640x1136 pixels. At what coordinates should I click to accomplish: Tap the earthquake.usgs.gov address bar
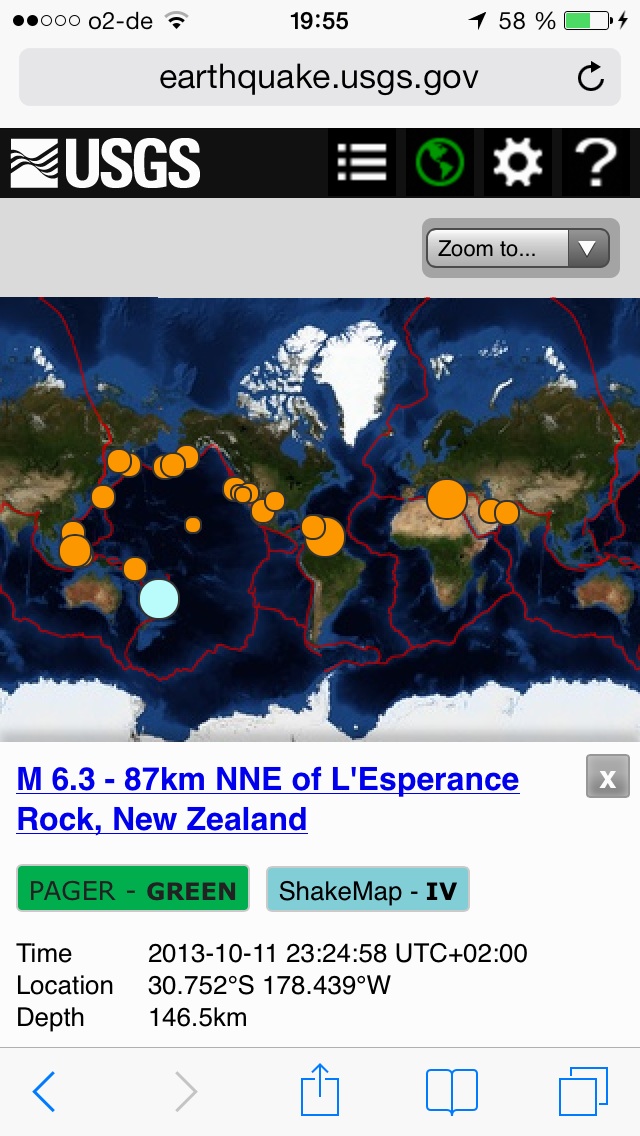320,77
